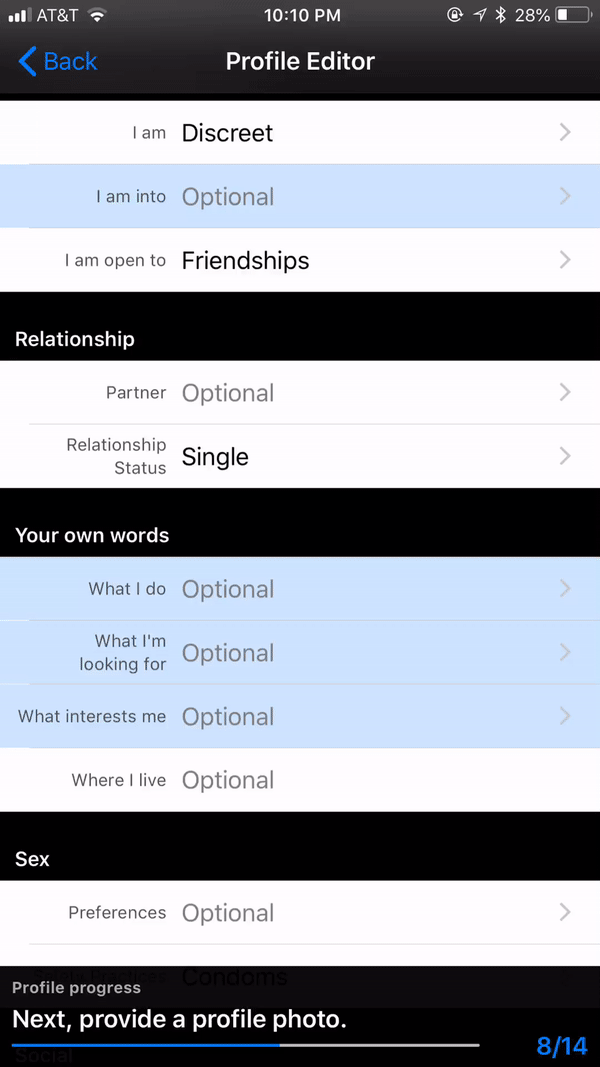Viewport: 600px width, 1067px height.
Task: Go back from Profile Editor
Action: tap(57, 61)
